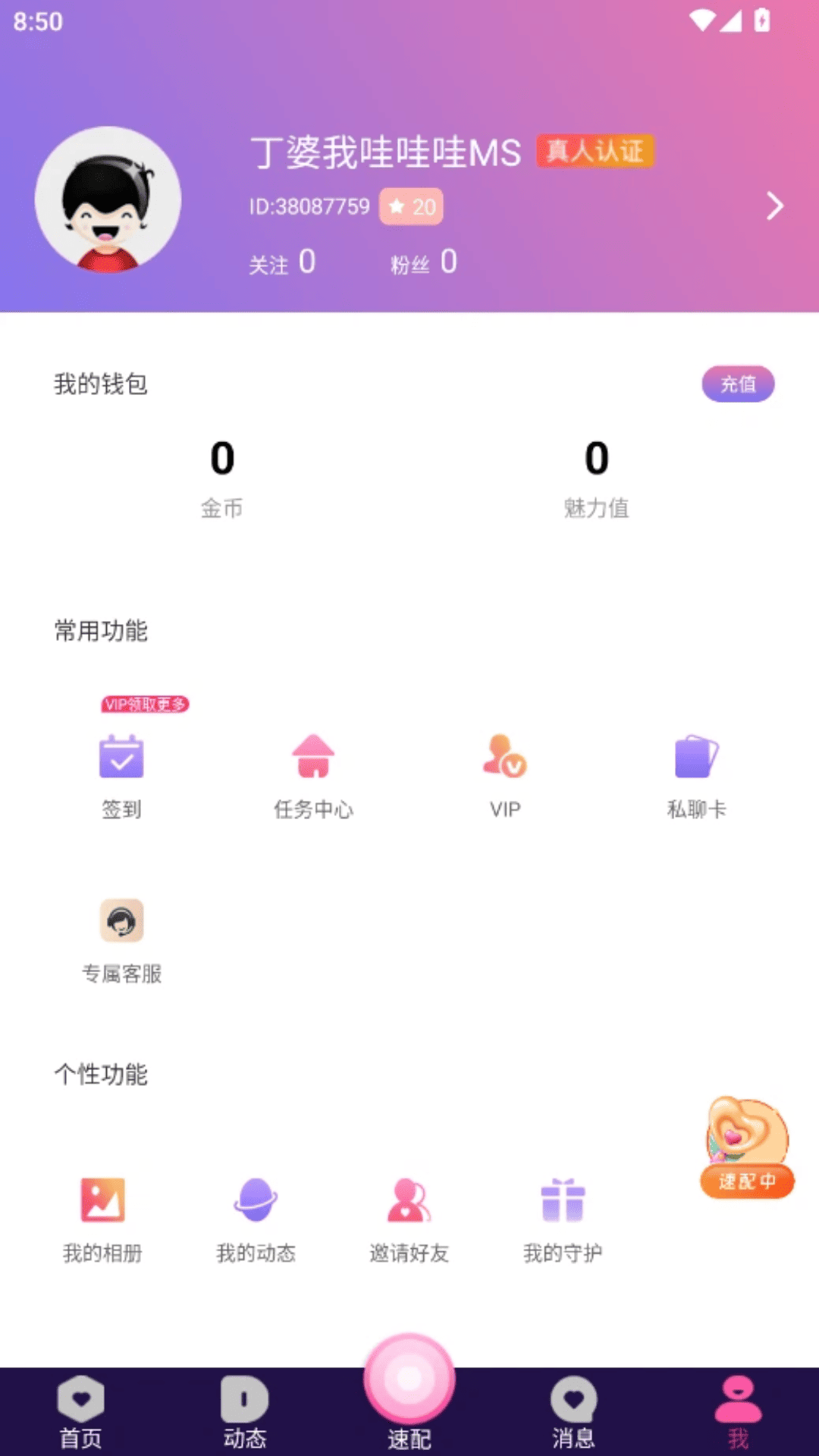Contact 专属客服 customer service
Image resolution: width=819 pixels, height=1456 pixels.
point(121,939)
